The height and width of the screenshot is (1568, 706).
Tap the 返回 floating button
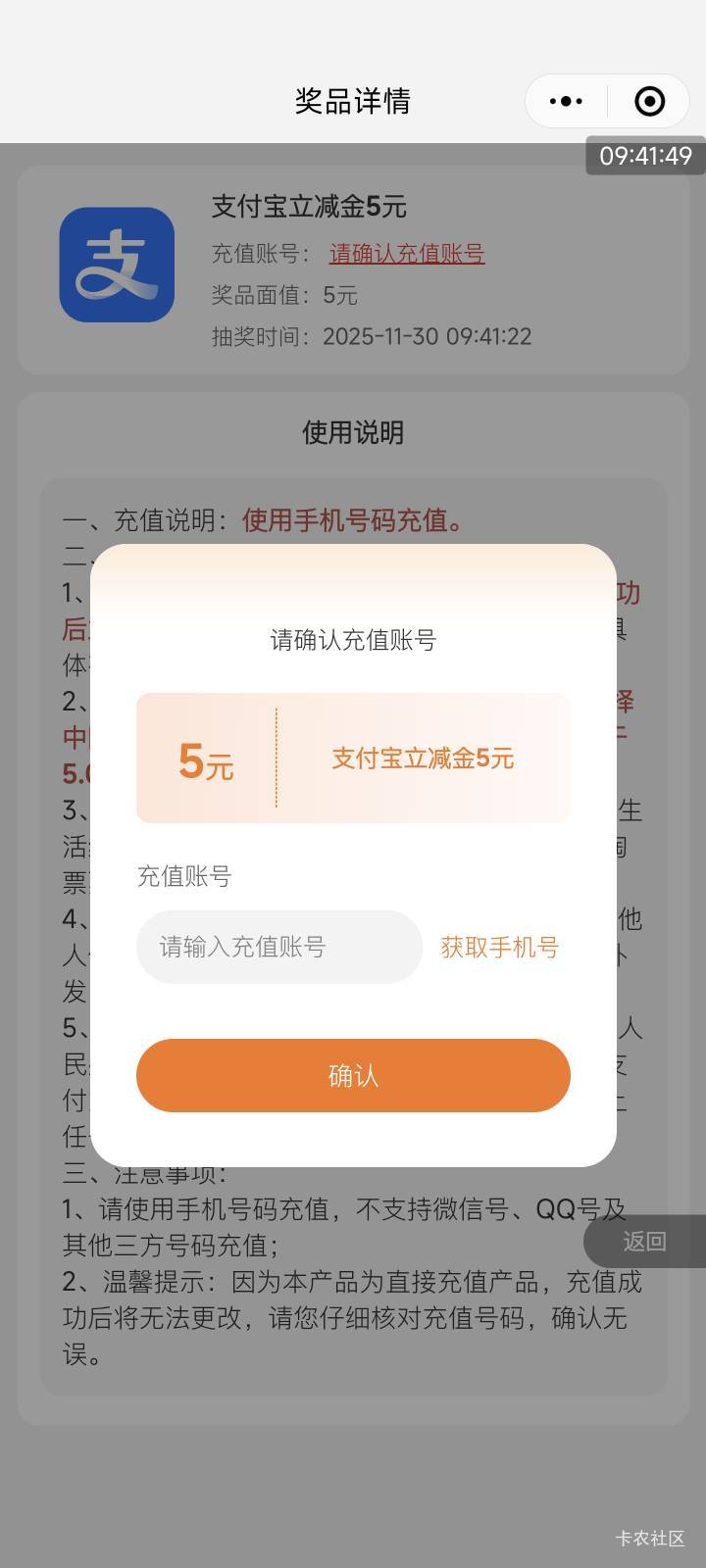[644, 1242]
